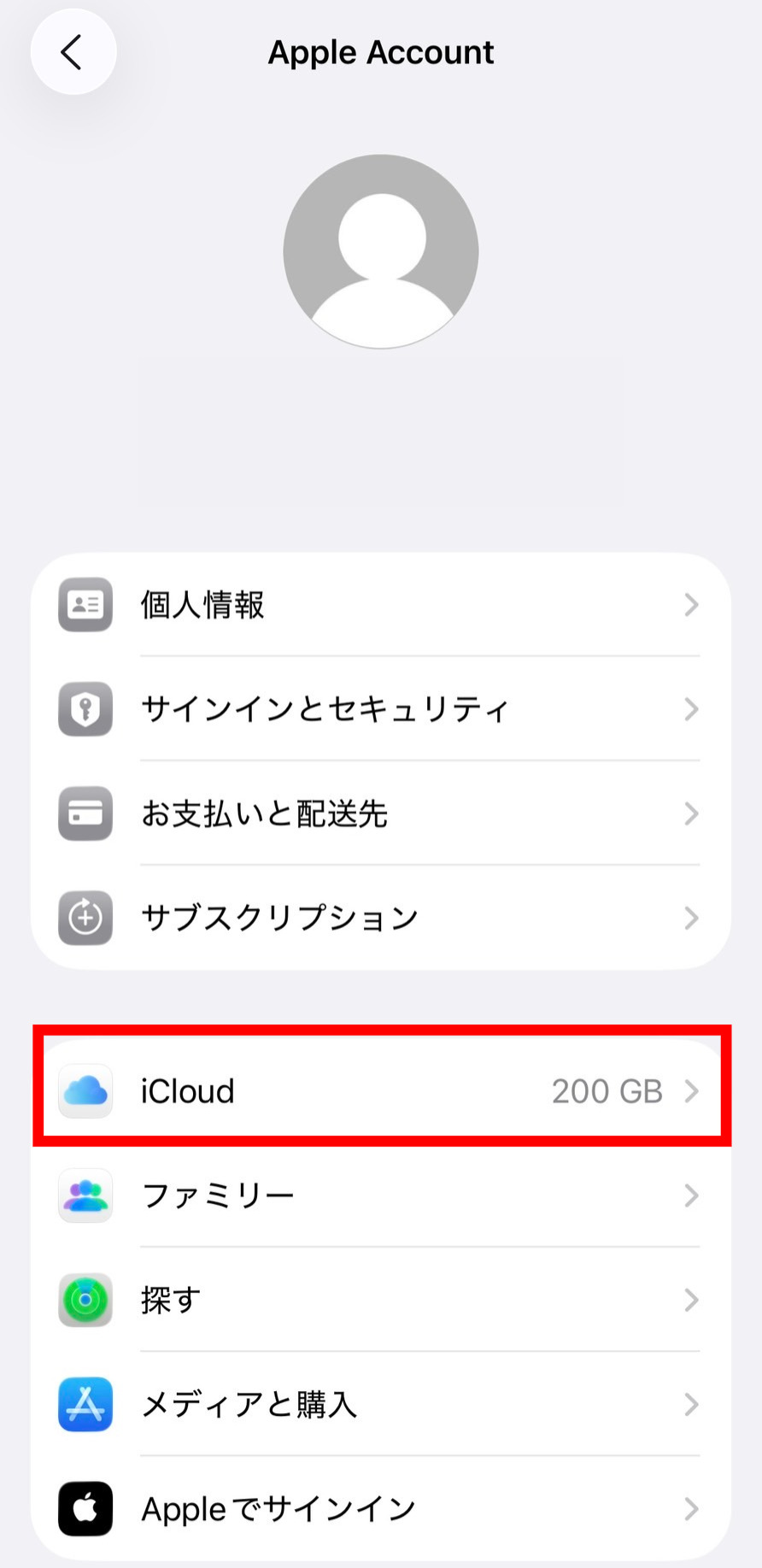
Task: Navigate back with the left chevron button
Action: pyautogui.click(x=73, y=51)
